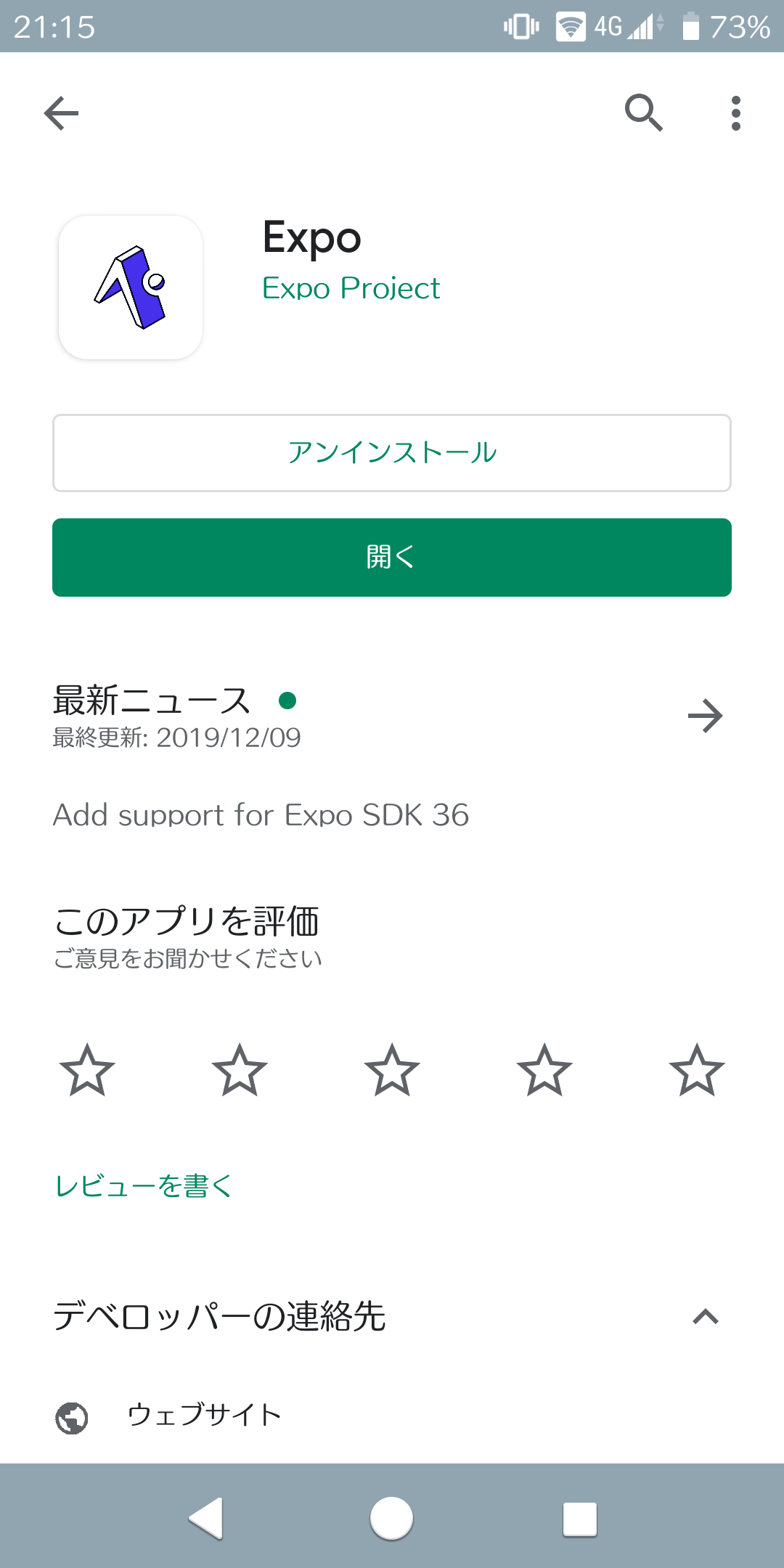This screenshot has height=1568, width=784.
Task: Tap the back arrow at top left
Action: click(61, 113)
